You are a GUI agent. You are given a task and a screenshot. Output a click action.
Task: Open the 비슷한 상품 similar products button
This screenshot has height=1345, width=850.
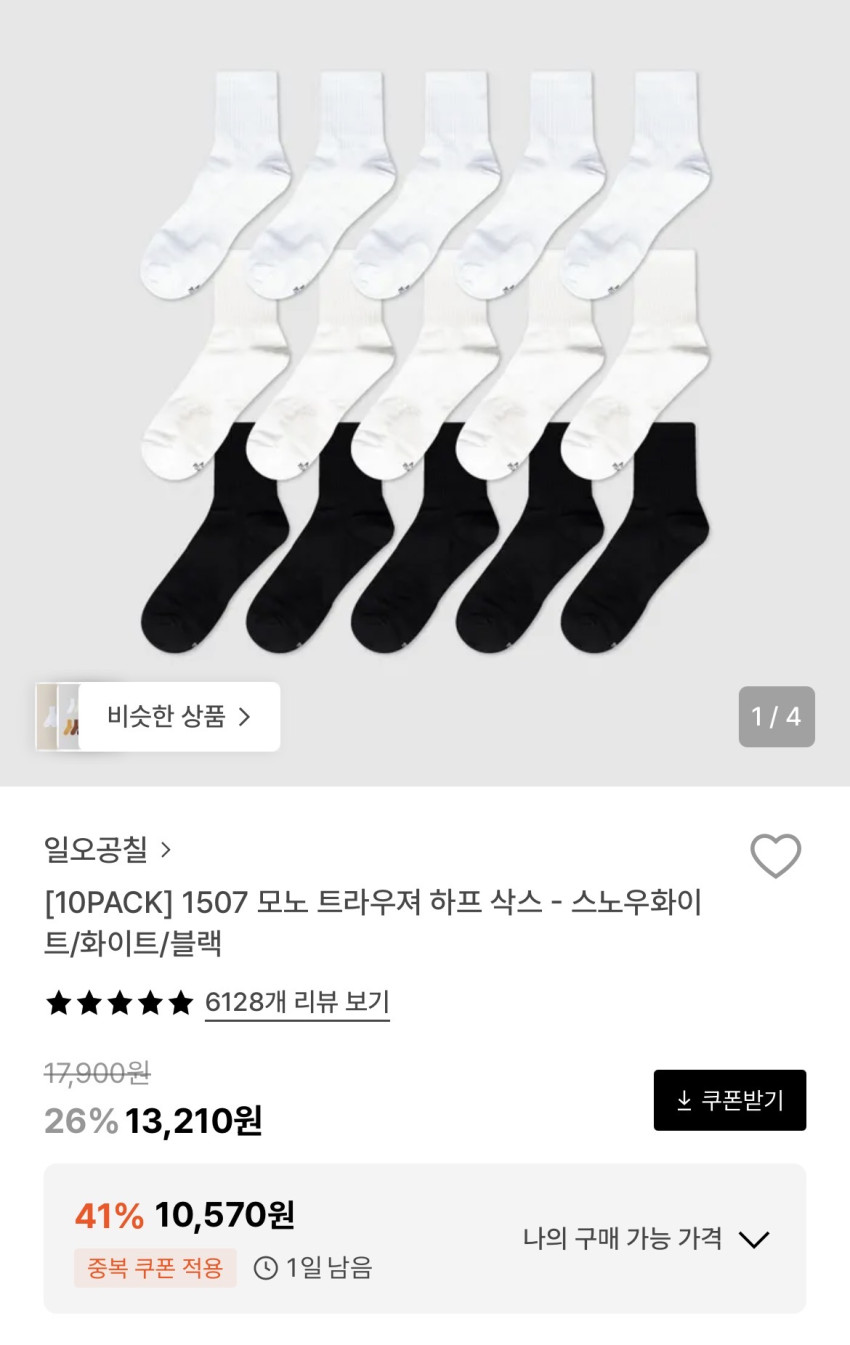tap(179, 716)
